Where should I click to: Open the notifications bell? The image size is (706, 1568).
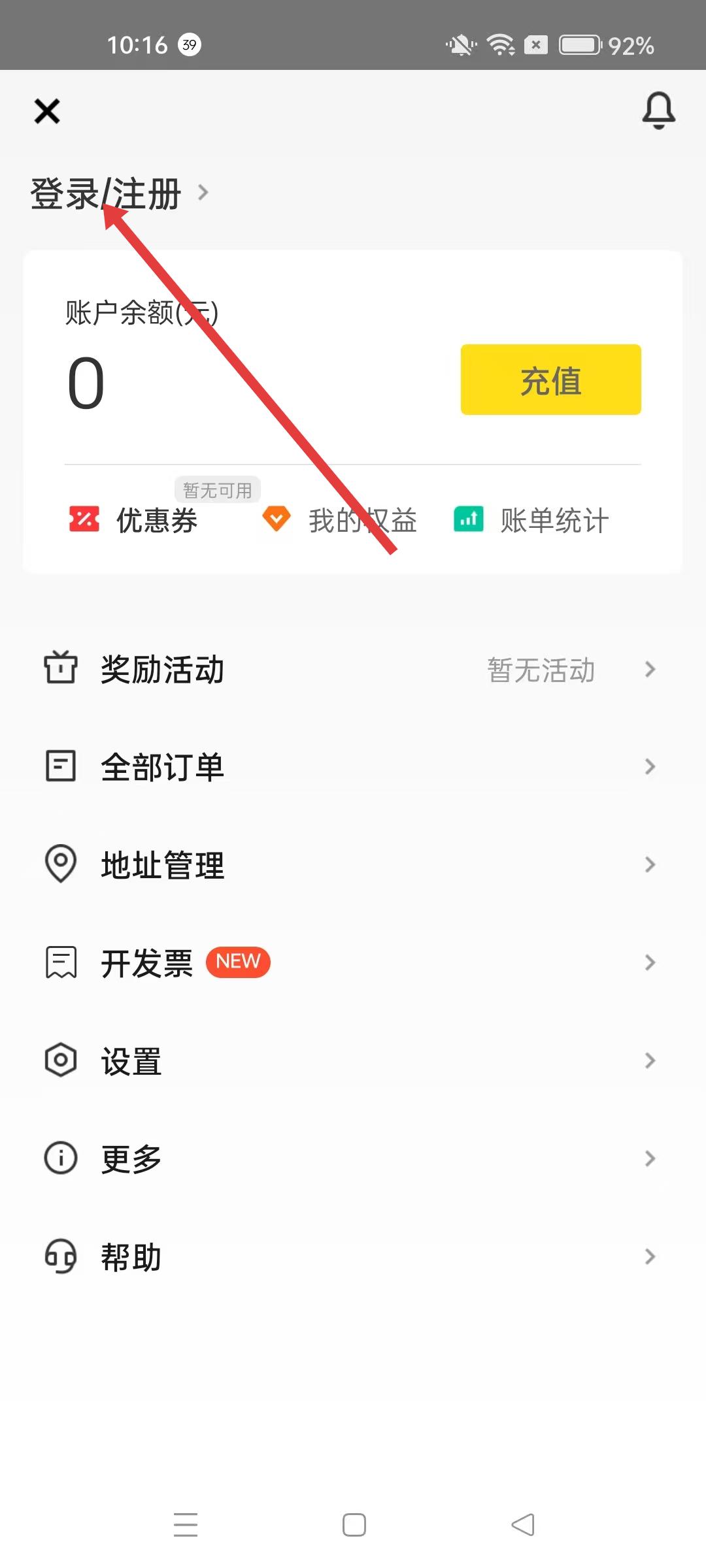point(658,110)
